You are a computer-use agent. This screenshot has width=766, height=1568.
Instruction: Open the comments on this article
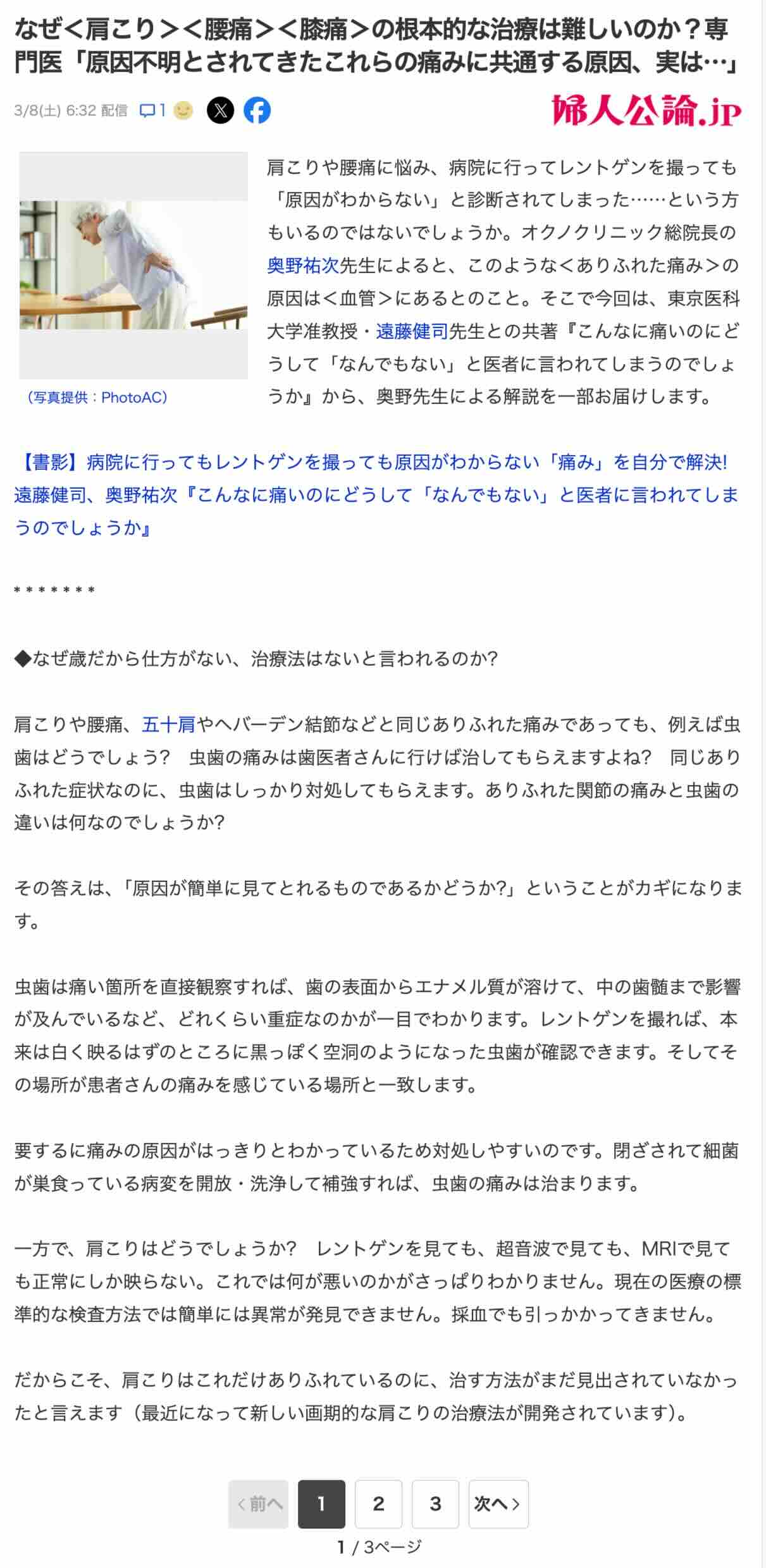point(152,111)
